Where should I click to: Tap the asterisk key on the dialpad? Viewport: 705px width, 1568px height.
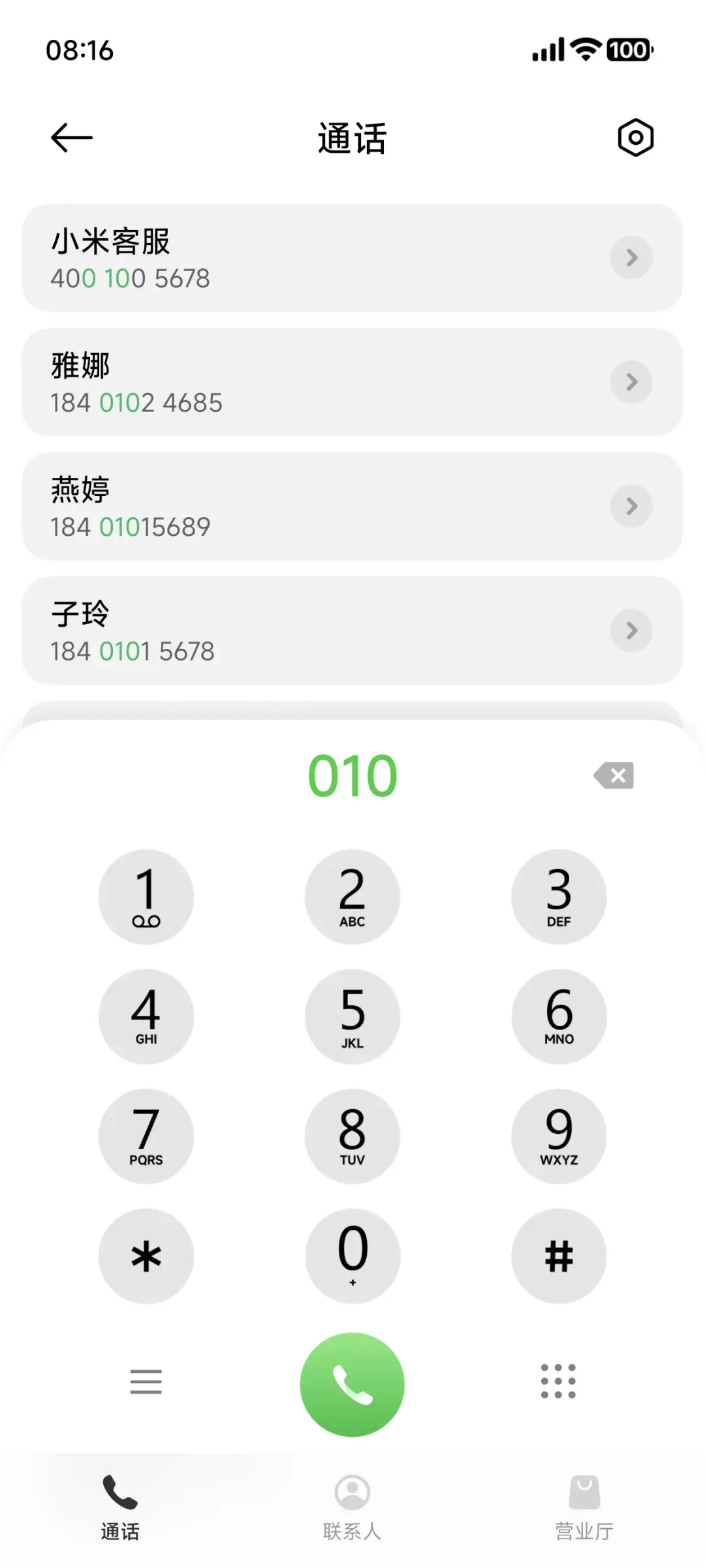(x=146, y=1257)
